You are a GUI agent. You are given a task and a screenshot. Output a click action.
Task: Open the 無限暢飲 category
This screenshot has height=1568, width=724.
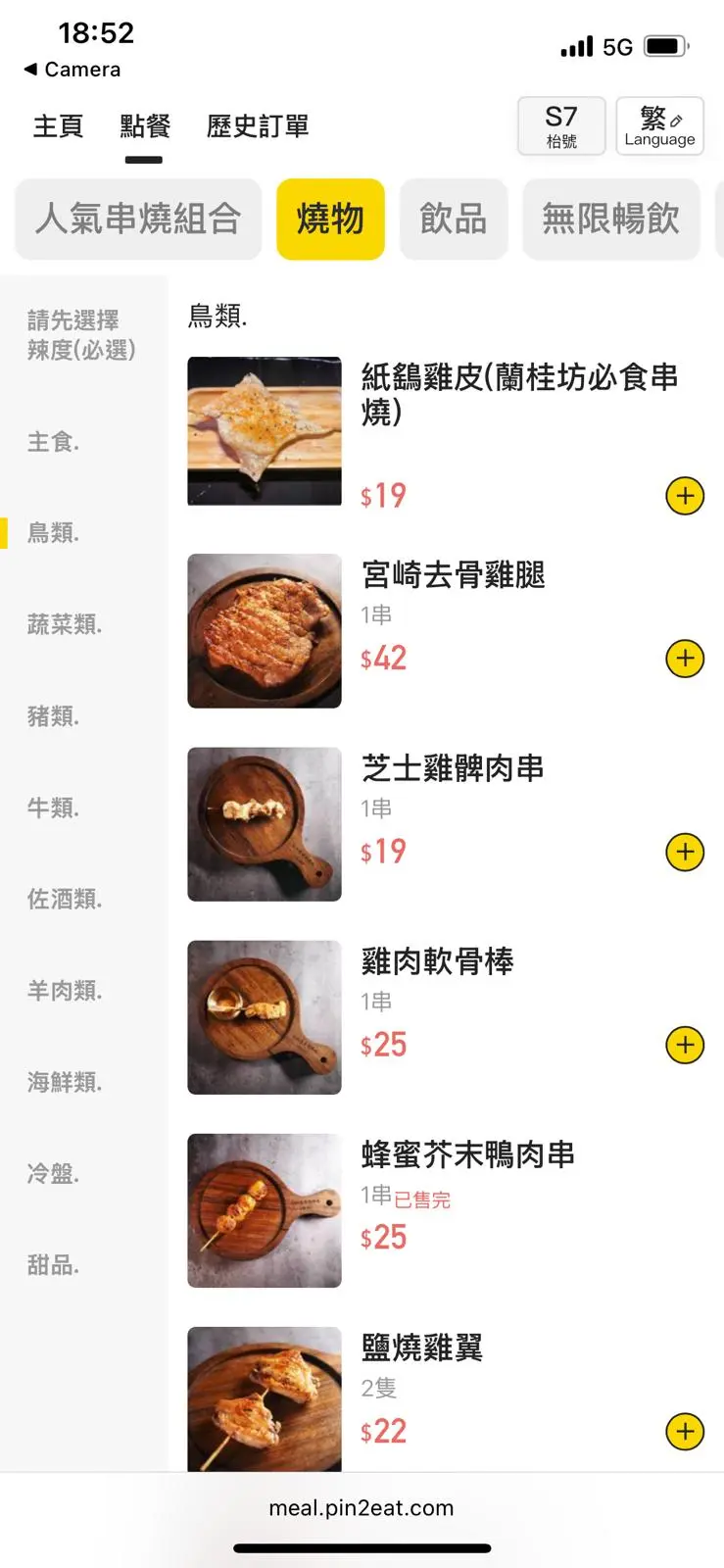tap(610, 219)
